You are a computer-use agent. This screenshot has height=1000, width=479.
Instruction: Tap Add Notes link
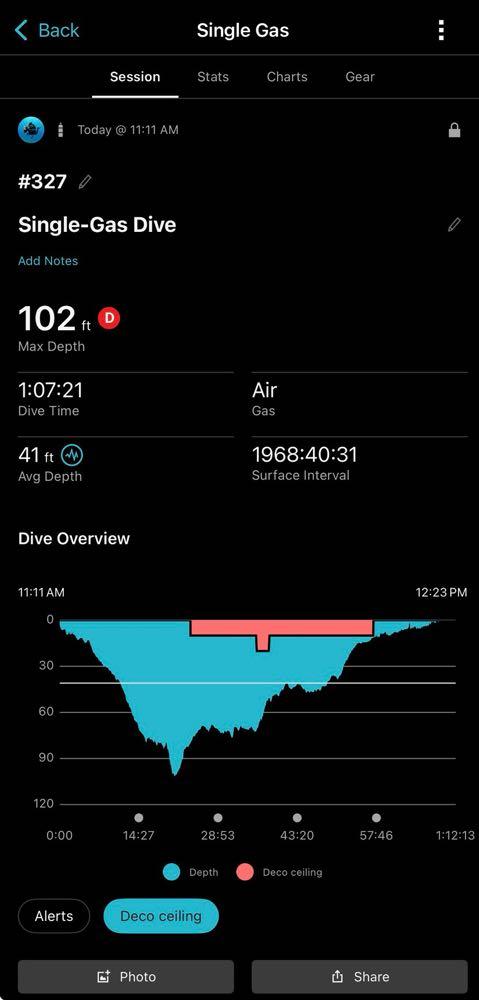(48, 261)
